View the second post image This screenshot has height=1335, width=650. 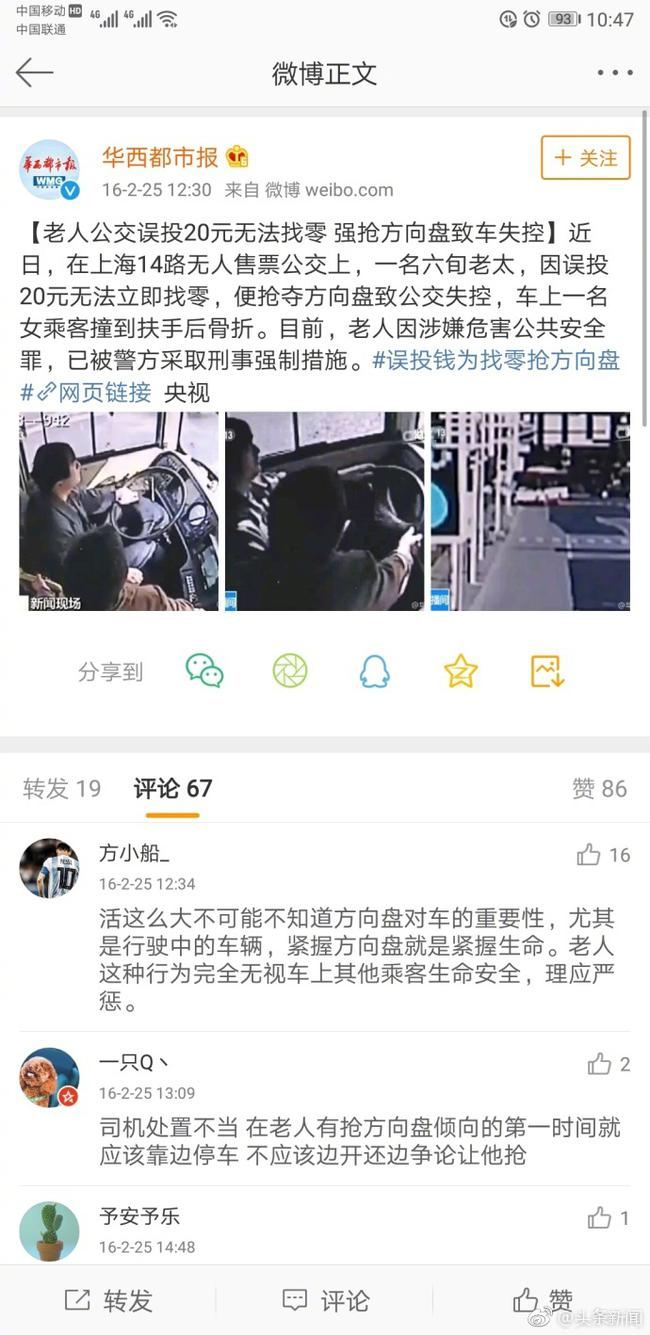[324, 511]
